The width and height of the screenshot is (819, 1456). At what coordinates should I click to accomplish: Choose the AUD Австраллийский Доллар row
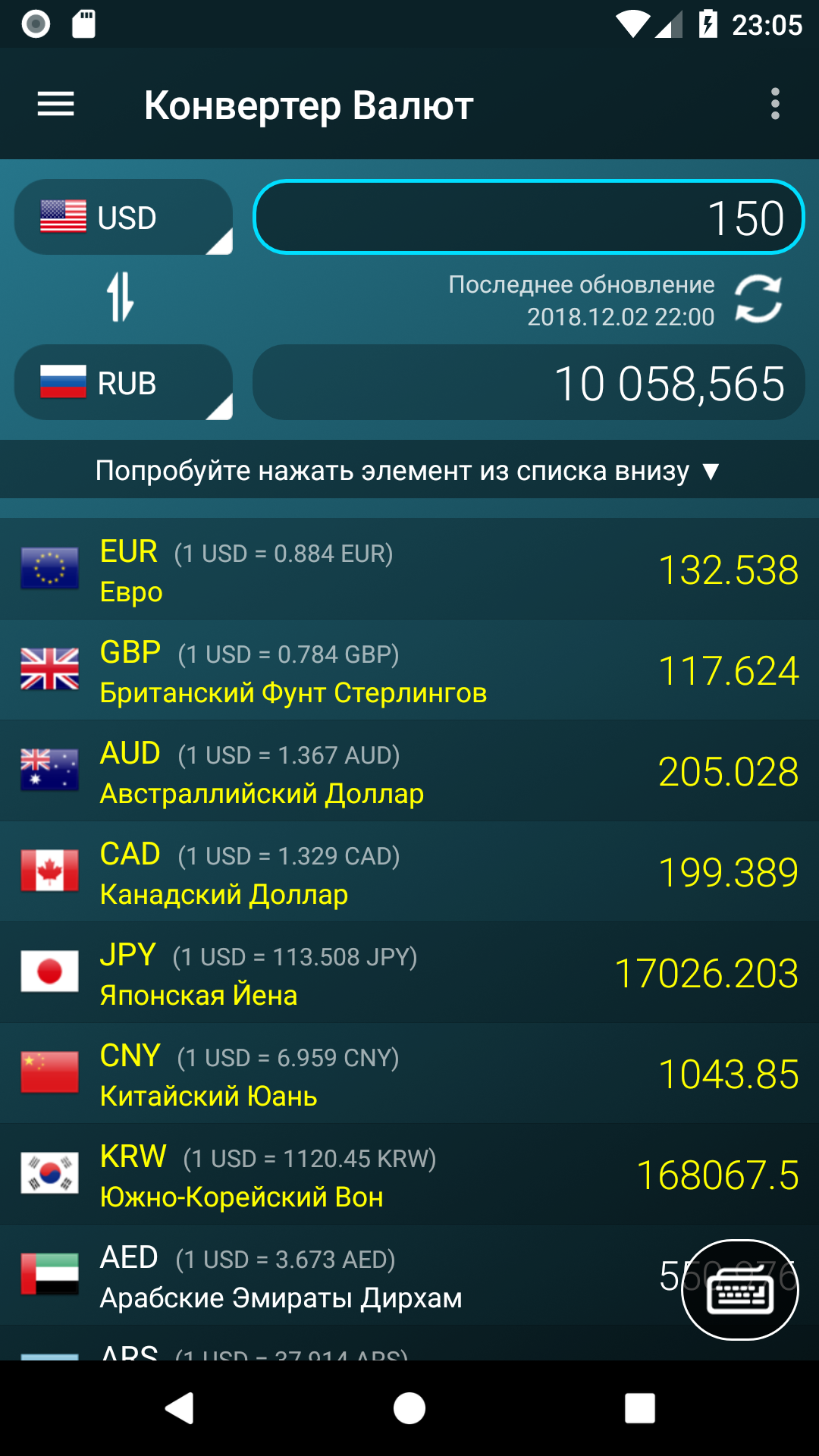[409, 771]
